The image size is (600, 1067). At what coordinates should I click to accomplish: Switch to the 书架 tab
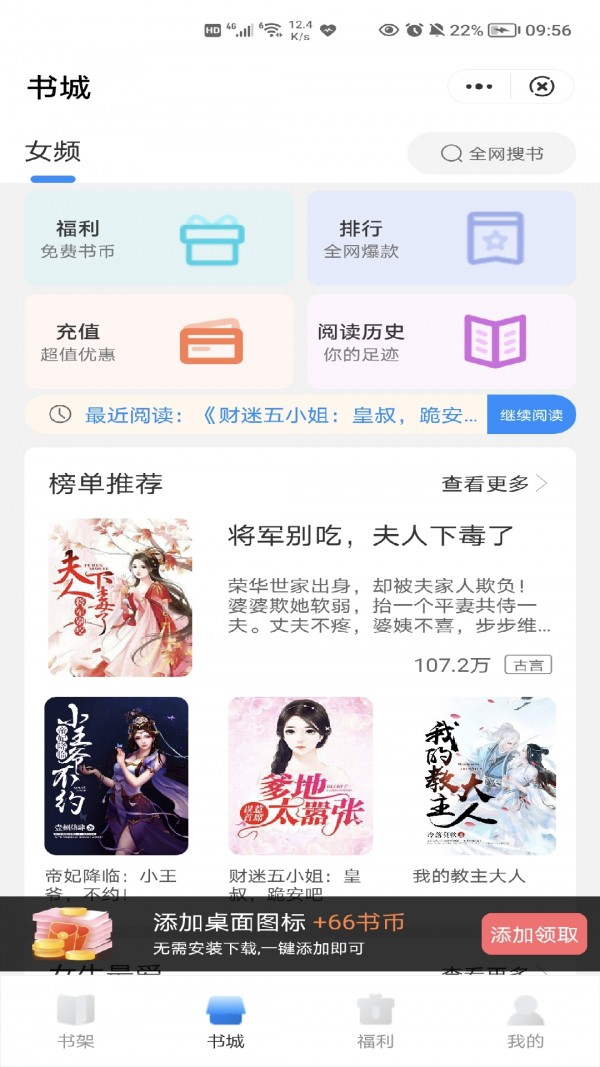point(76,1021)
